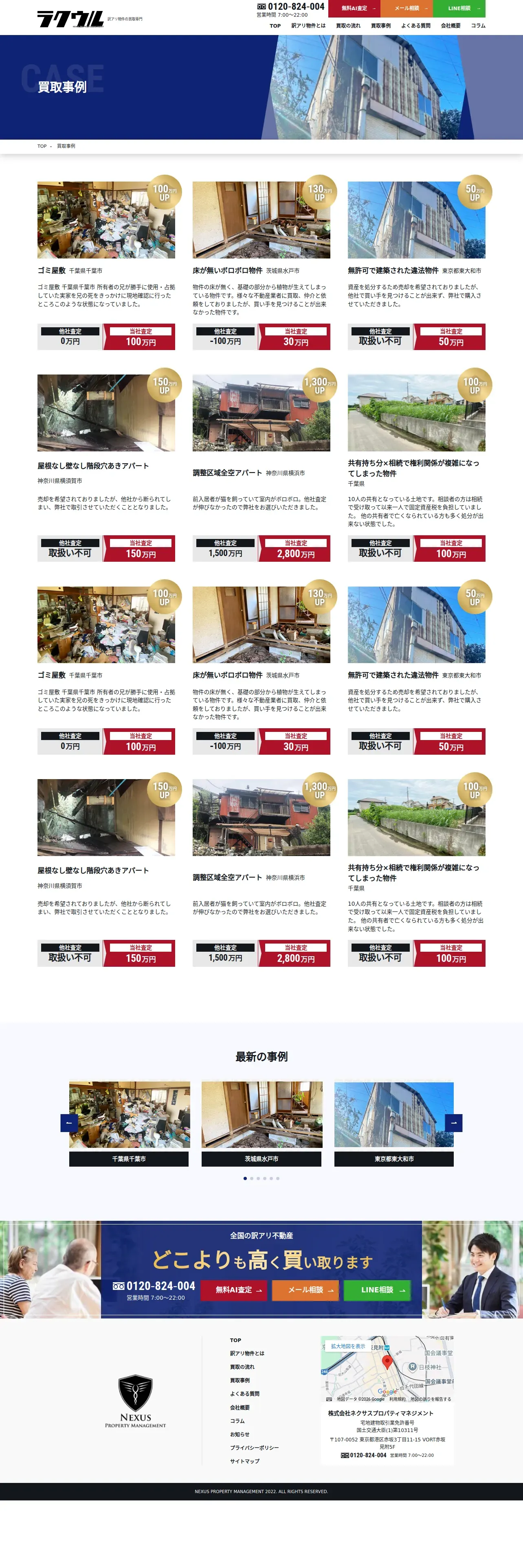
Task: Tap 拡大地図を表示 on the map
Action: (348, 1347)
